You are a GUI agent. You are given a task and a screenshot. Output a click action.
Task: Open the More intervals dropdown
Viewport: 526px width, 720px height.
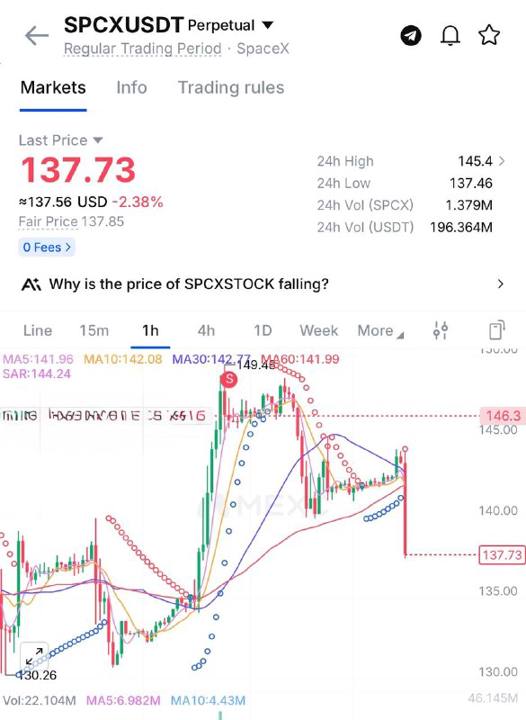(381, 331)
